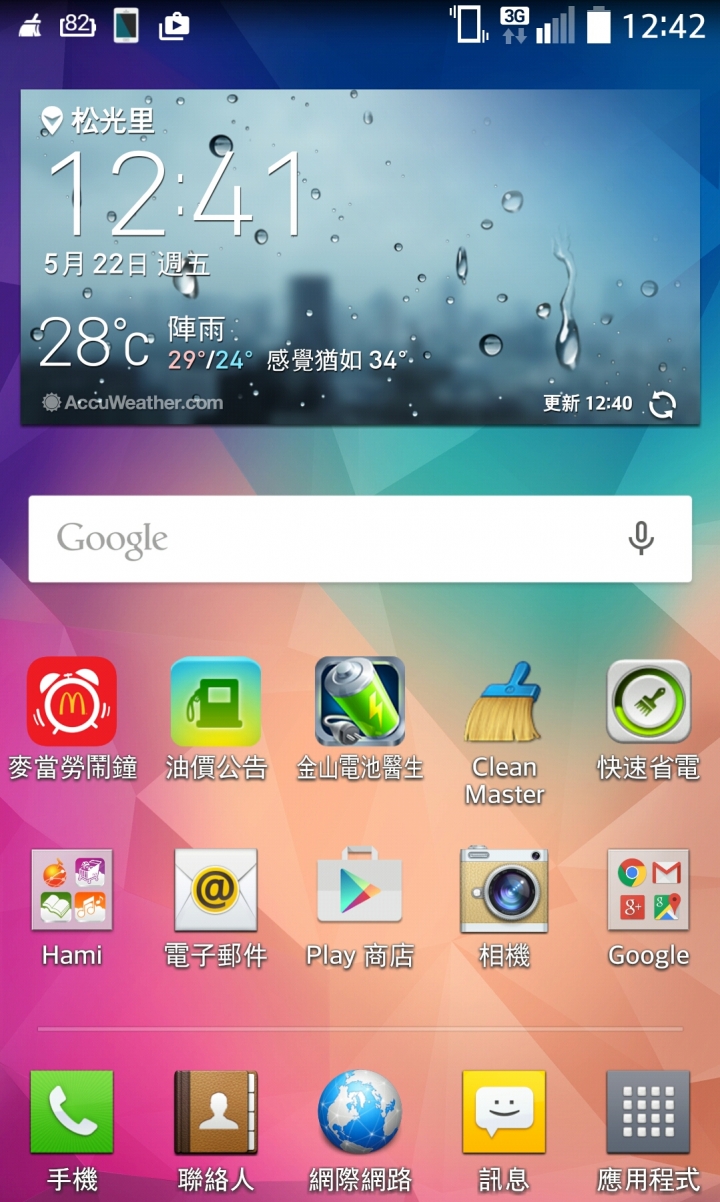
Task: Open 金山電池醫生 battery app
Action: pyautogui.click(x=360, y=701)
